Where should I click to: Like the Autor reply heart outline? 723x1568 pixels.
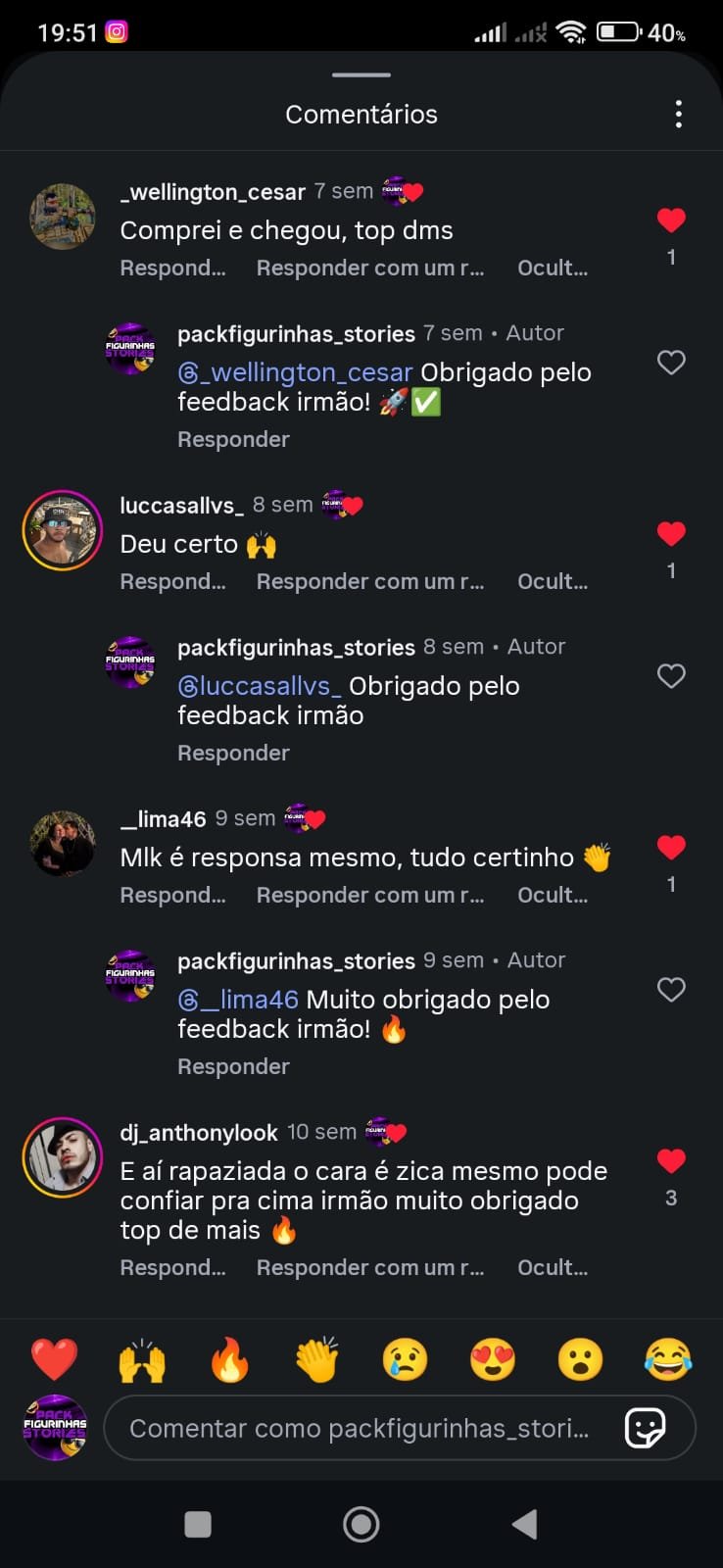671,363
